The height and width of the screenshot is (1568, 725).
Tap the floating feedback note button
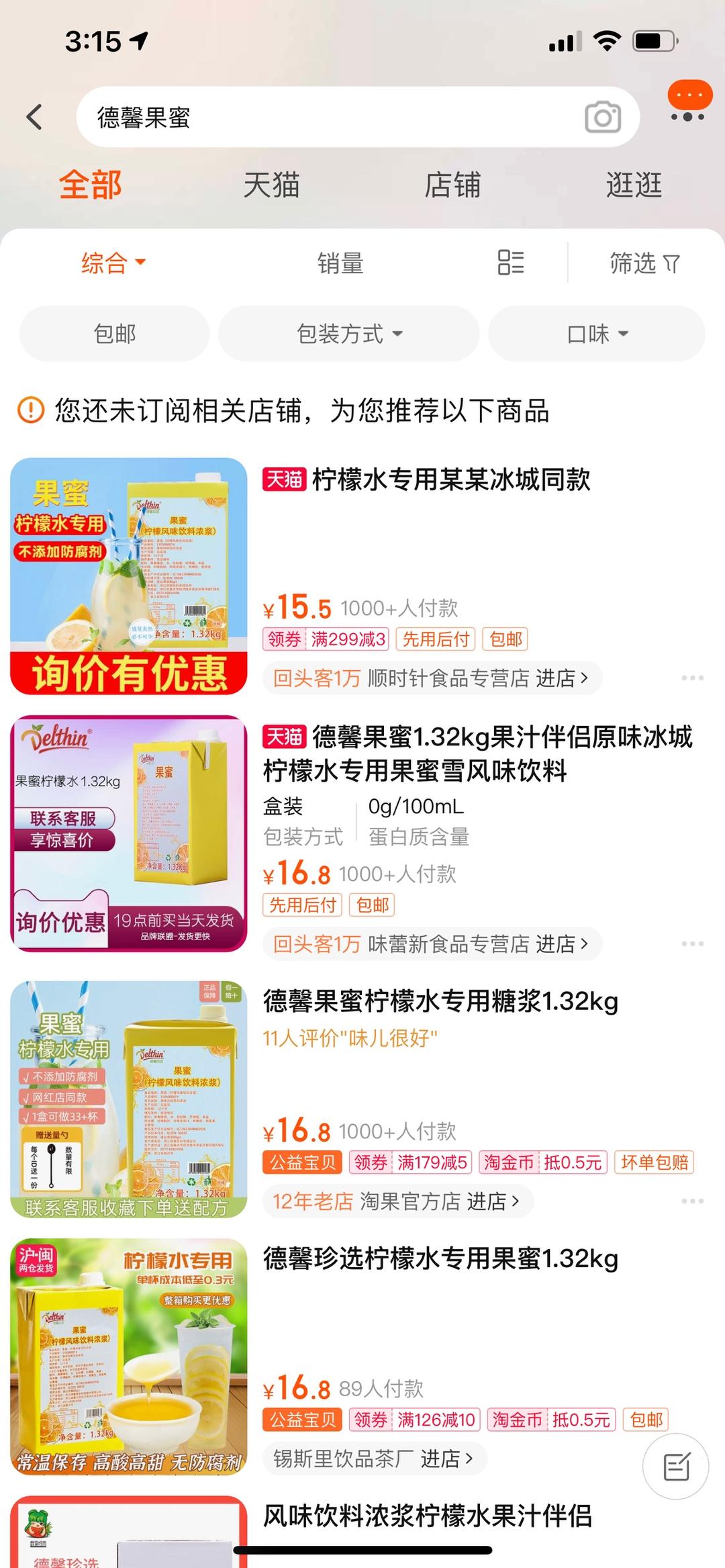(675, 1466)
